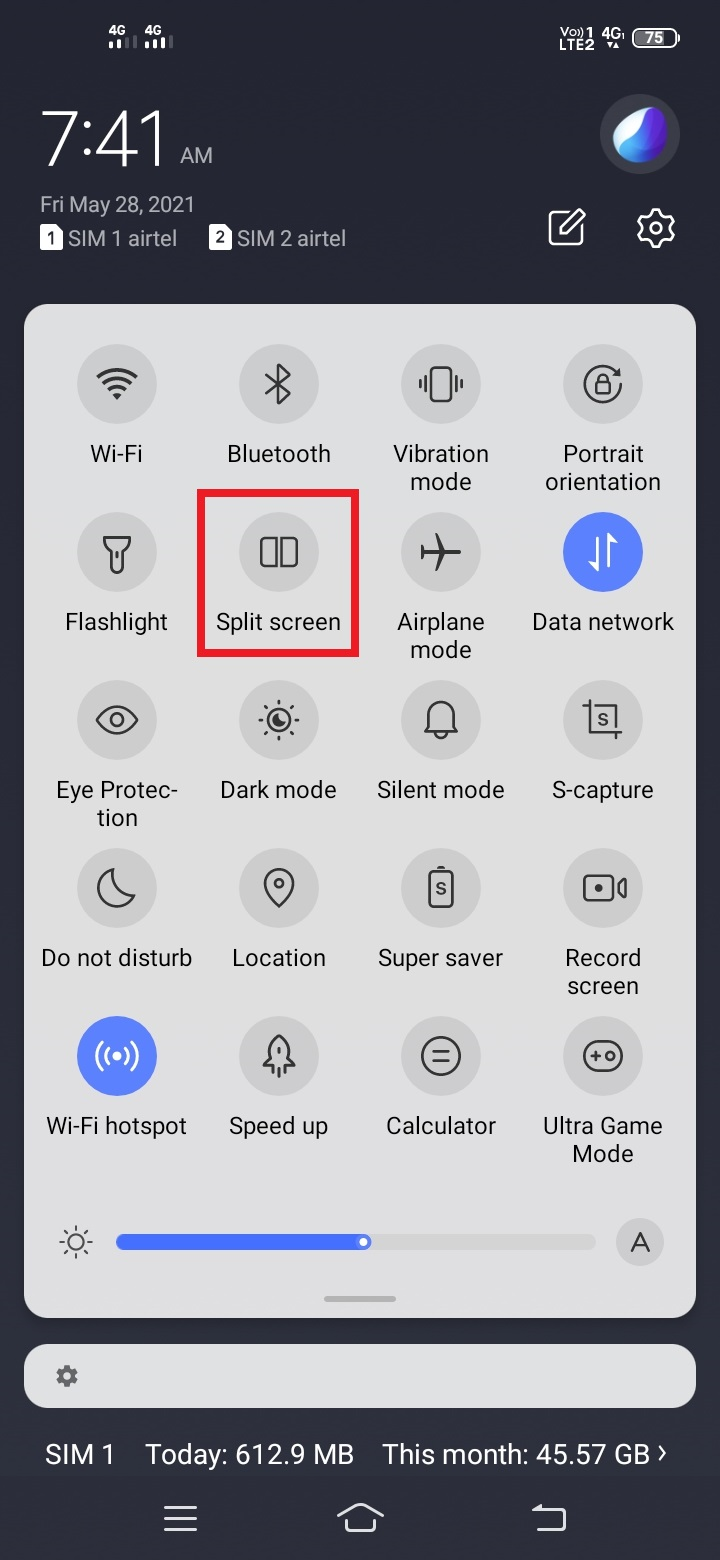The height and width of the screenshot is (1560, 720).
Task: Open settings via the gear icon
Action: coord(656,228)
